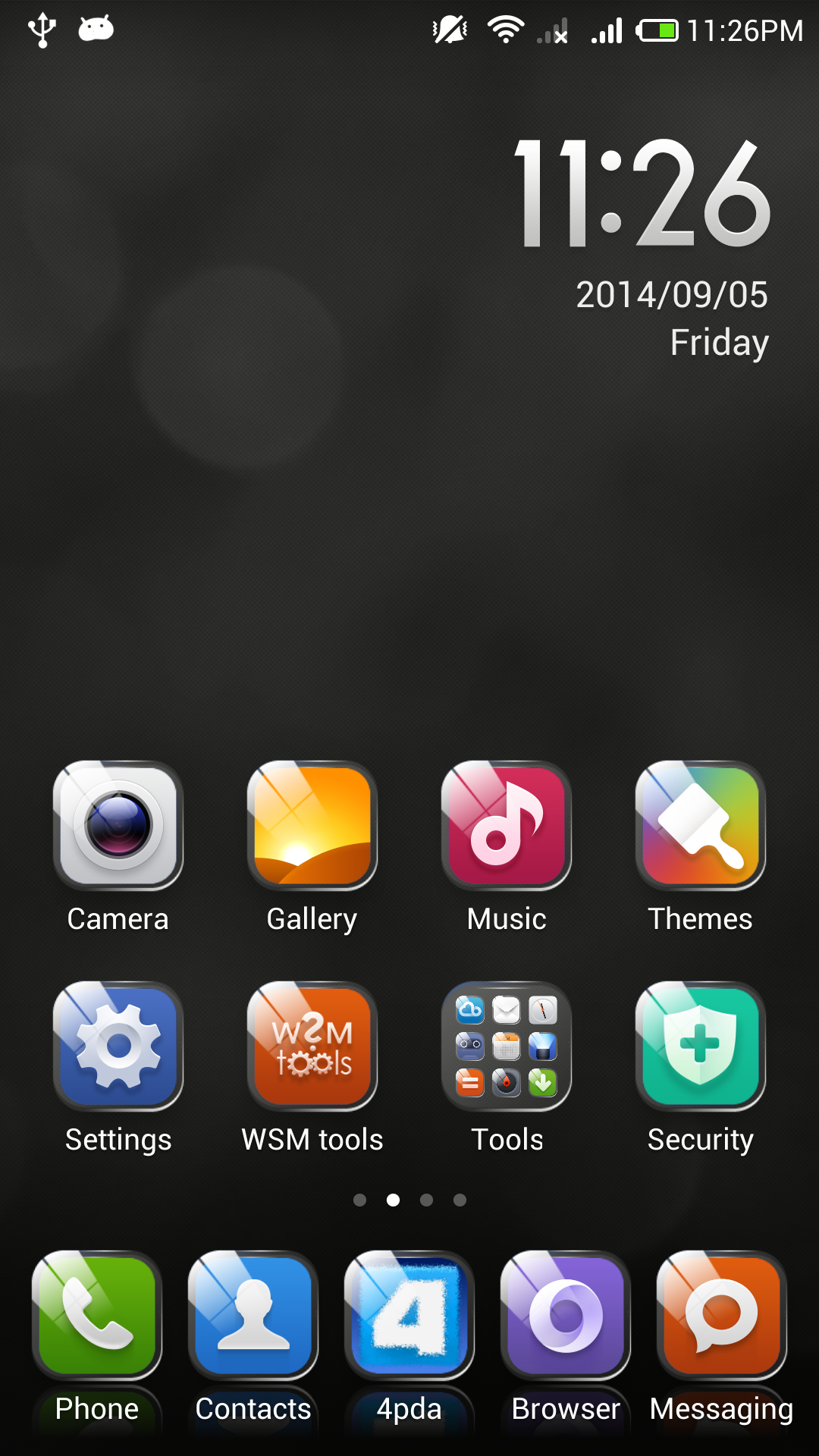819x1456 pixels.
Task: Launch the Gallery app
Action: 312,827
